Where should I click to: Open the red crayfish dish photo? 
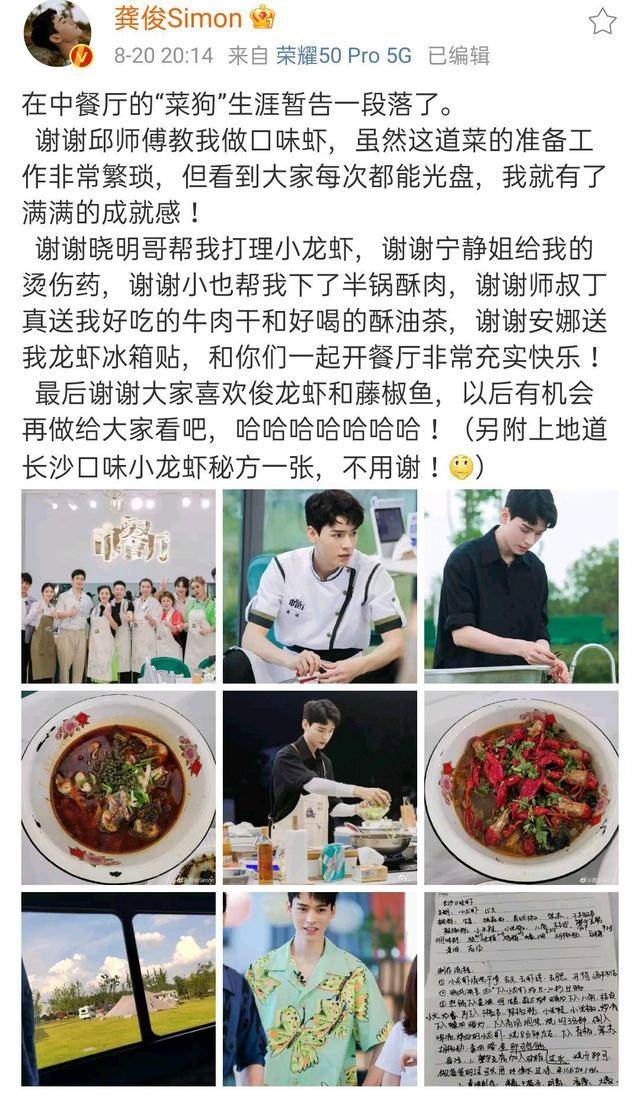(x=521, y=787)
